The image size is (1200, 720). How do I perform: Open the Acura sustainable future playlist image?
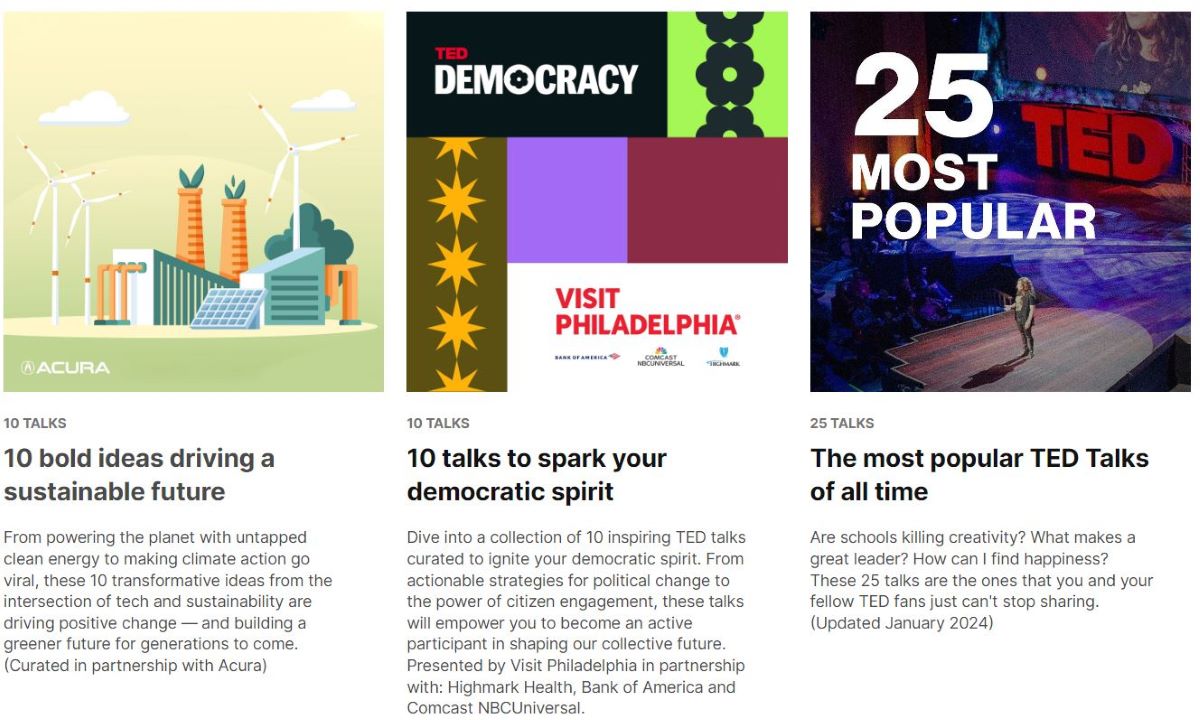(193, 201)
